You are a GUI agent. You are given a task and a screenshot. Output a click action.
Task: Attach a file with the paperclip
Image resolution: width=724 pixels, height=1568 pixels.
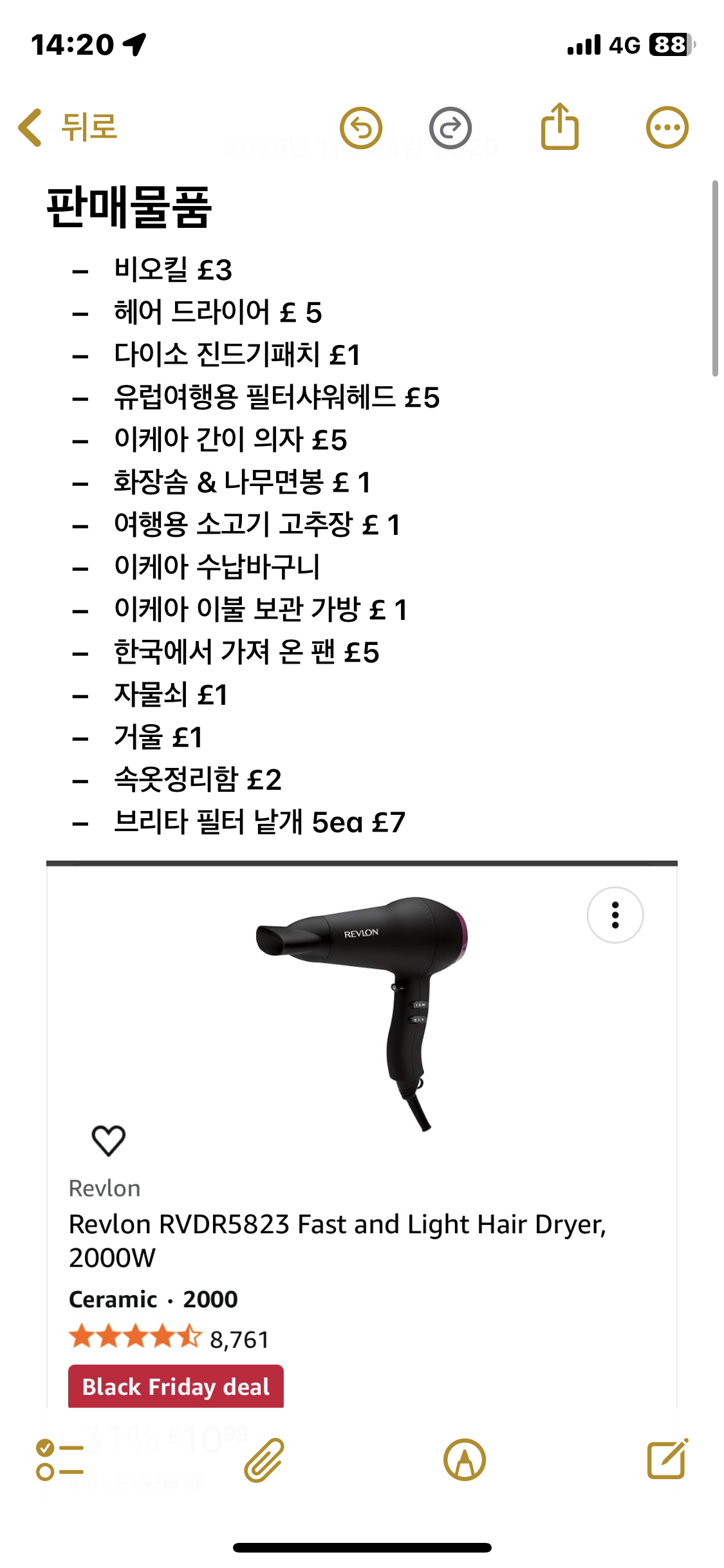click(264, 1460)
